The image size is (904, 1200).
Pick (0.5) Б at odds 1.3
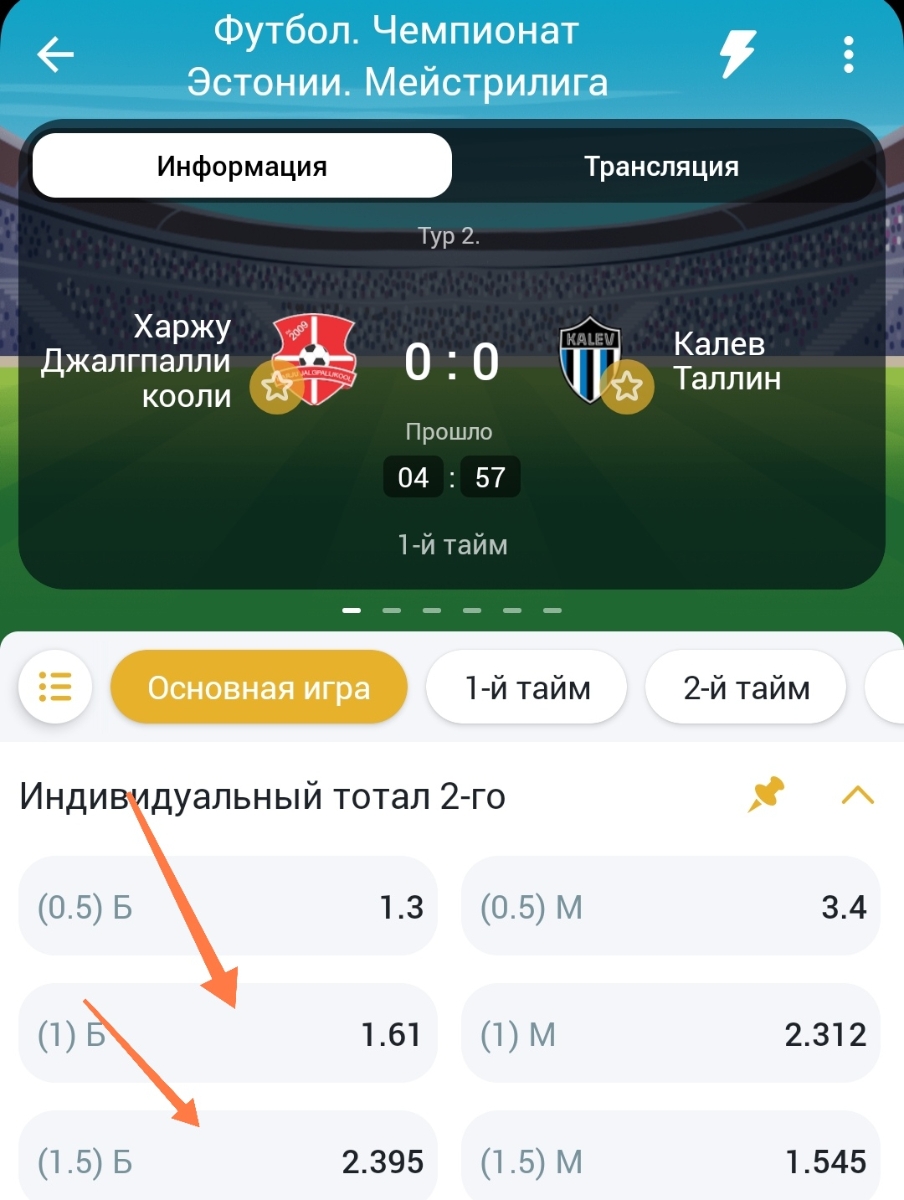pyautogui.click(x=228, y=907)
